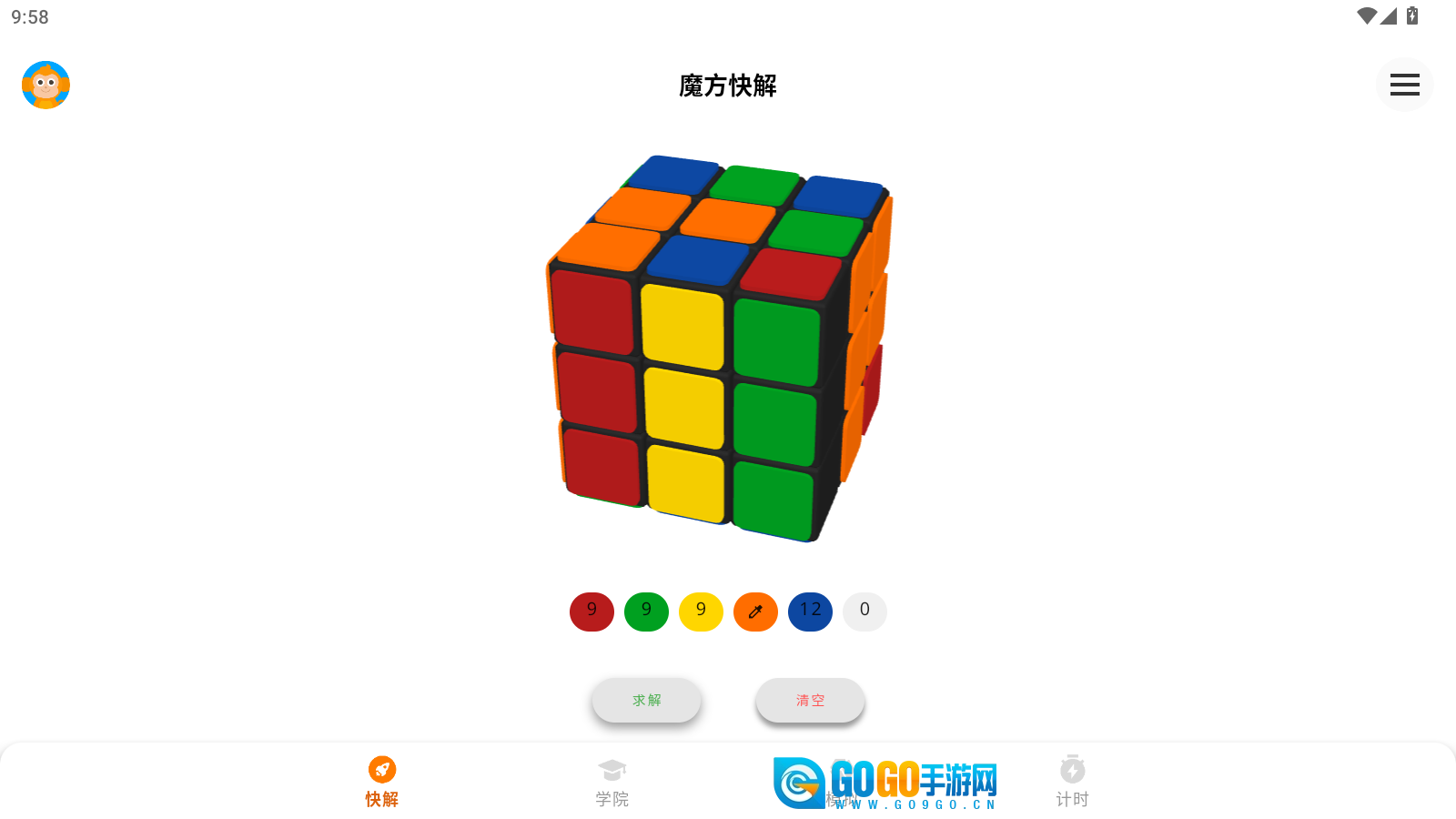Screen dimensions: 1456x819
Task: Switch to the 快解 tab
Action: tap(382, 782)
